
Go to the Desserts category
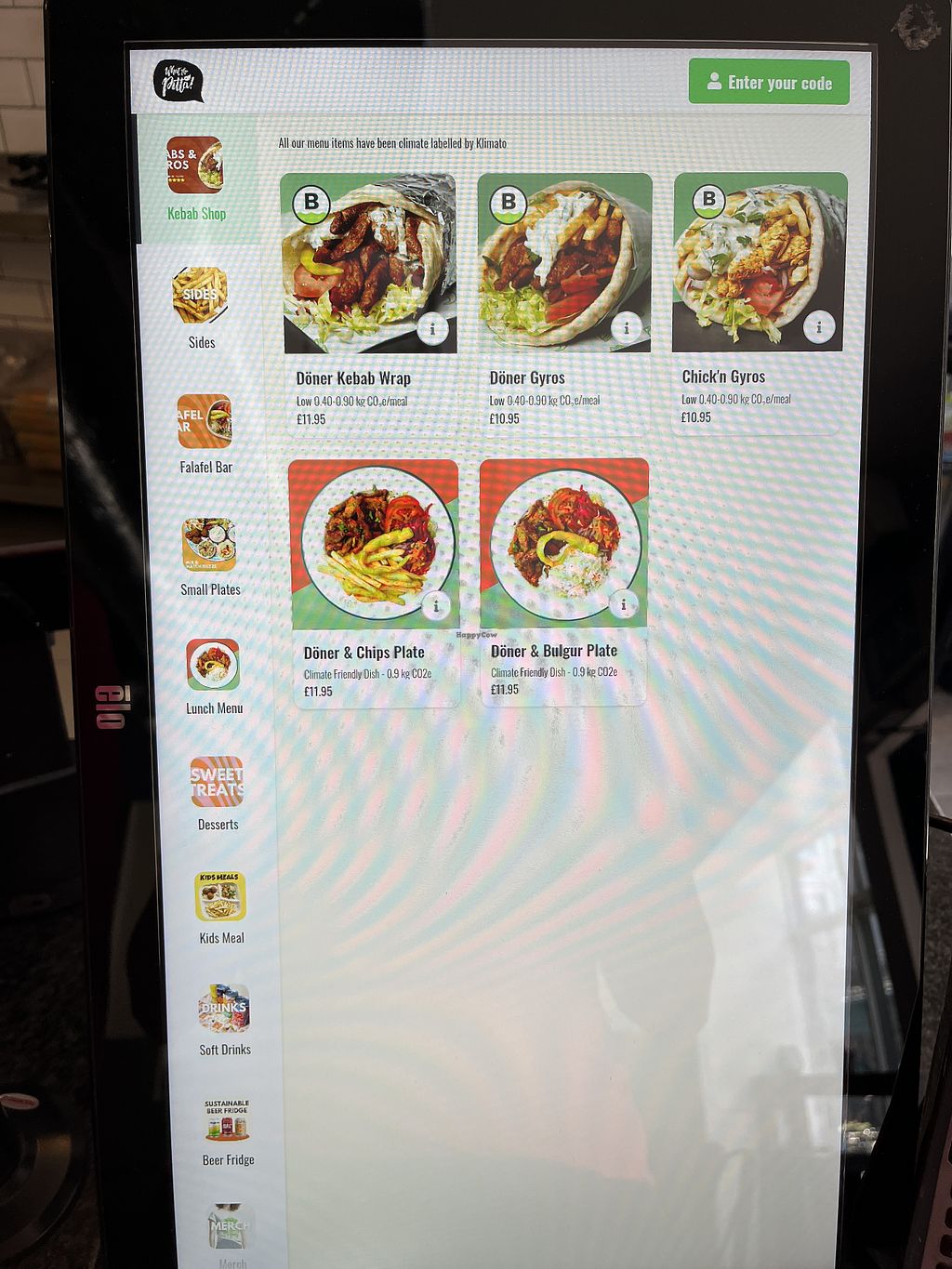[217, 791]
